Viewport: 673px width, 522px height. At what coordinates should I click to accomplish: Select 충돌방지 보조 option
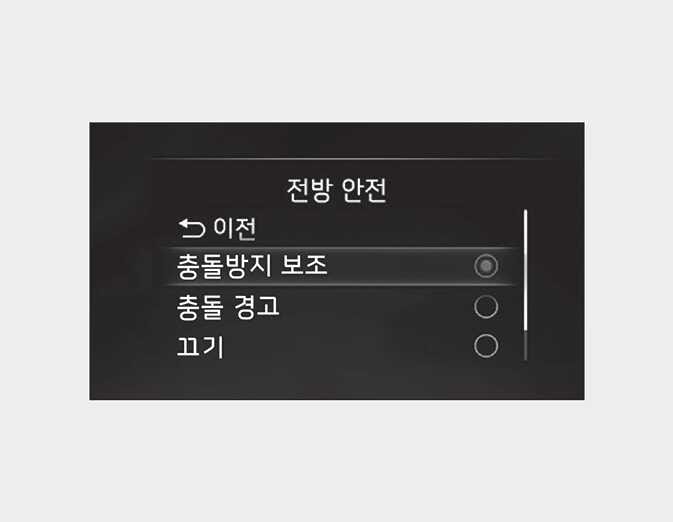pos(485,266)
